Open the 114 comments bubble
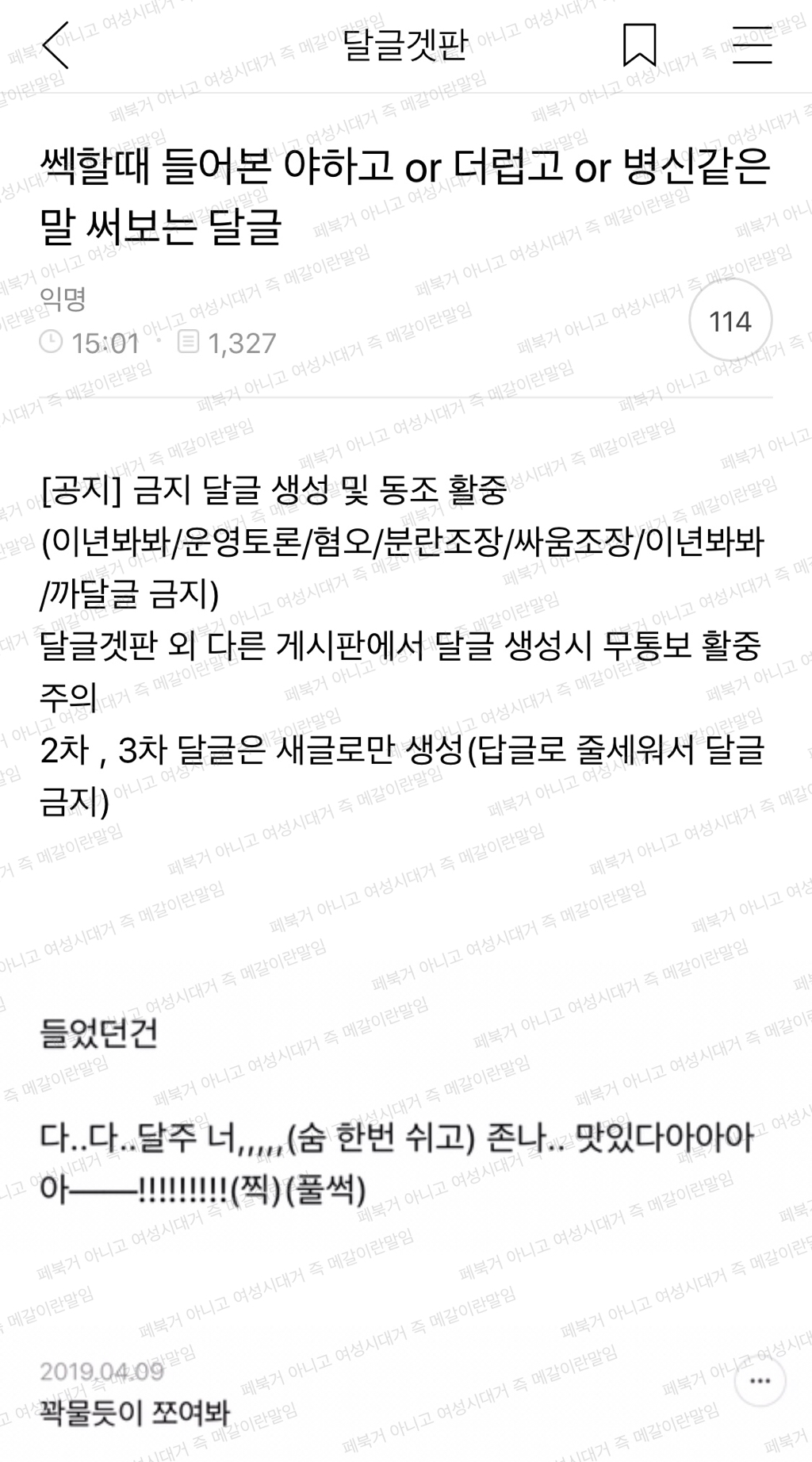Screen dimensions: 812x1462 pyautogui.click(x=730, y=320)
